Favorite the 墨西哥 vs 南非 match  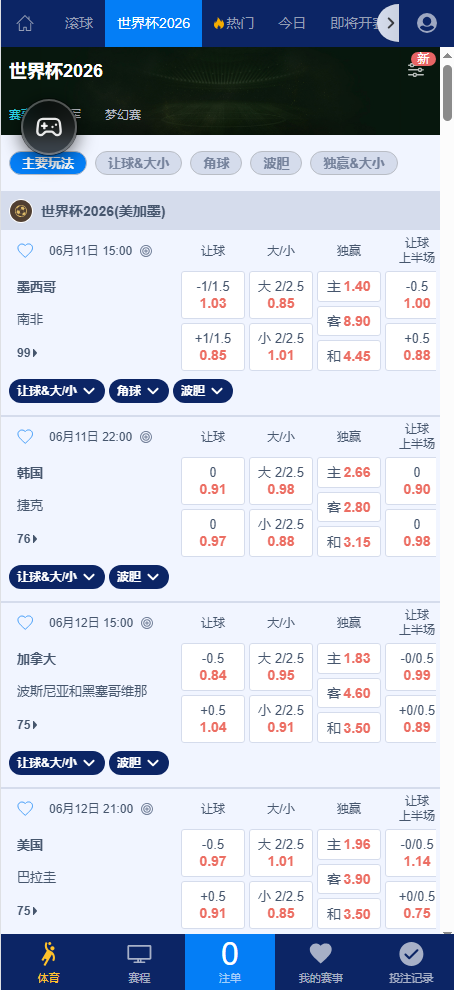pos(25,251)
